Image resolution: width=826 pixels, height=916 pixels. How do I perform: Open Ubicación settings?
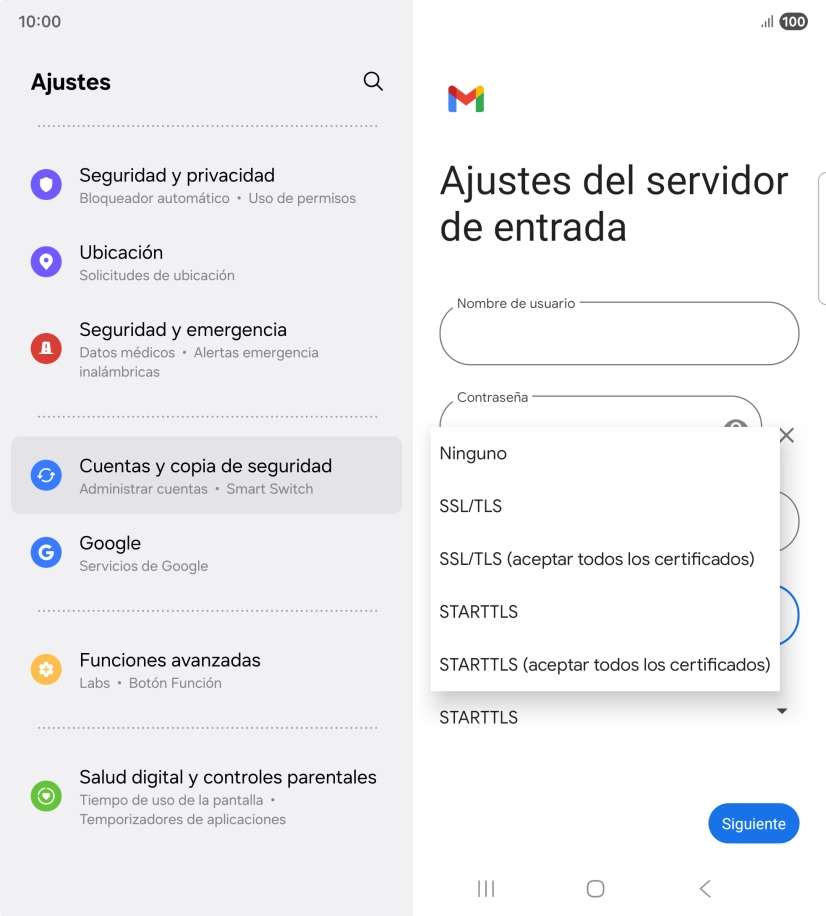click(206, 262)
